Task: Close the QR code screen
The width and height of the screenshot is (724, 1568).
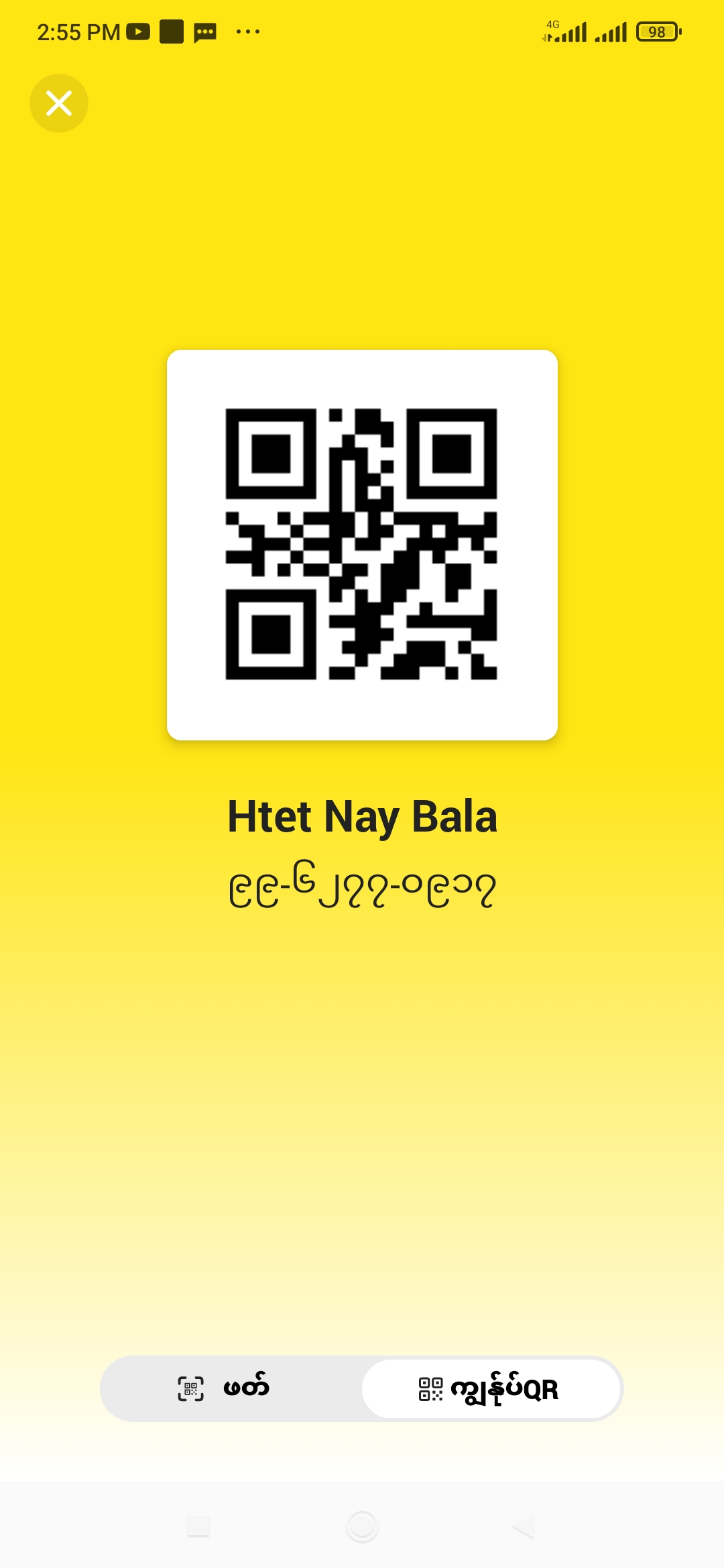Action: [x=59, y=103]
